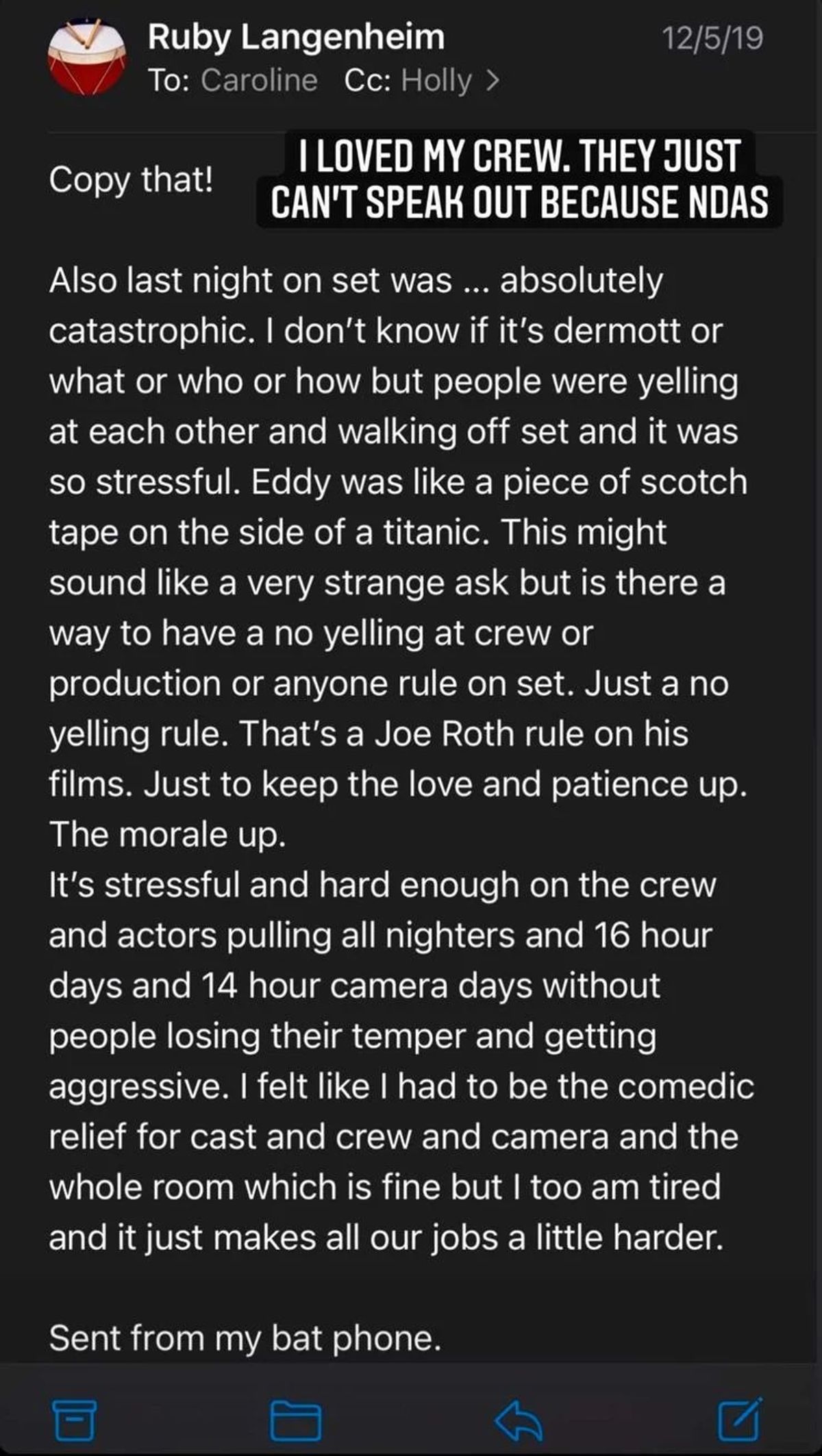Screen dimensions: 822x1456
Task: Reply to Ruby Langenheim's email
Action: click(x=518, y=1421)
